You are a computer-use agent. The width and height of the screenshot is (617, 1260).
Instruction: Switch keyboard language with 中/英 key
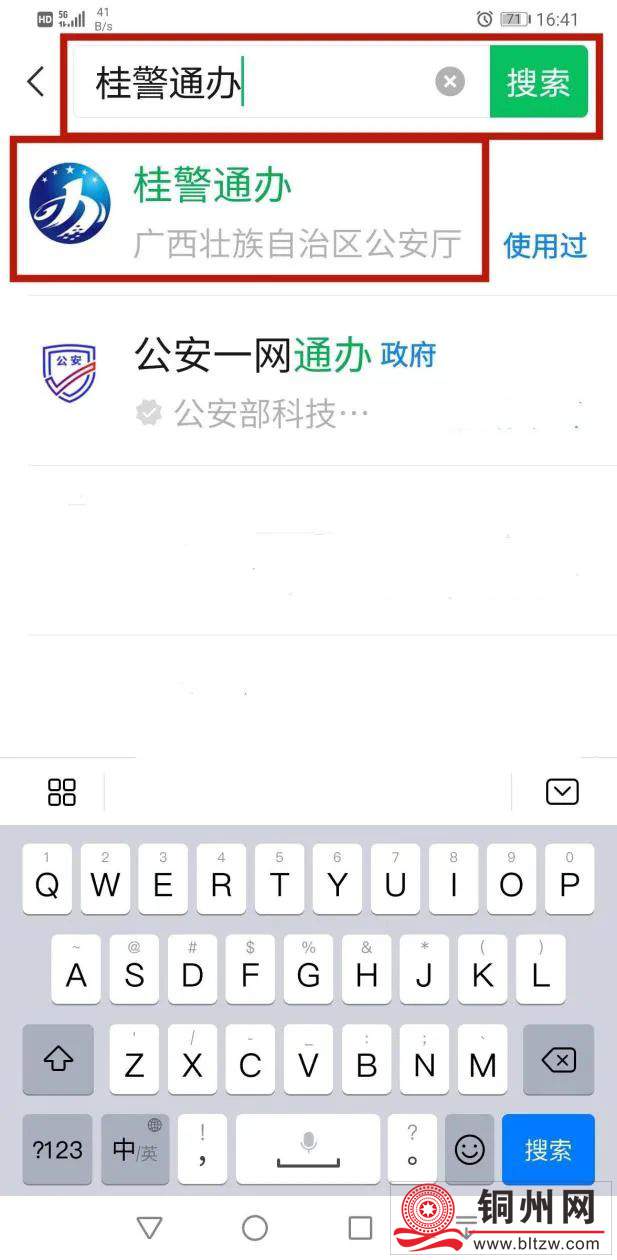[x=135, y=1150]
